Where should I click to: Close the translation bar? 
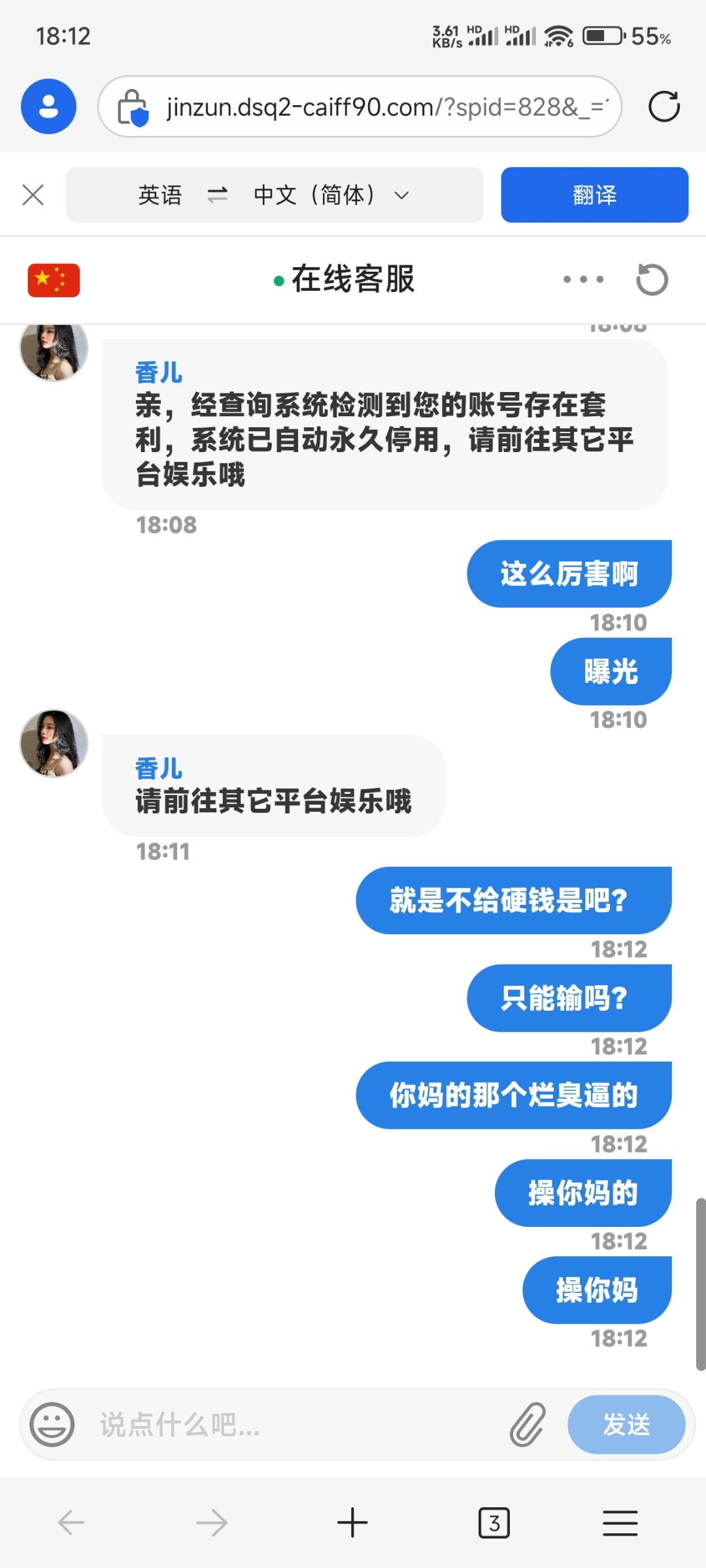click(33, 195)
